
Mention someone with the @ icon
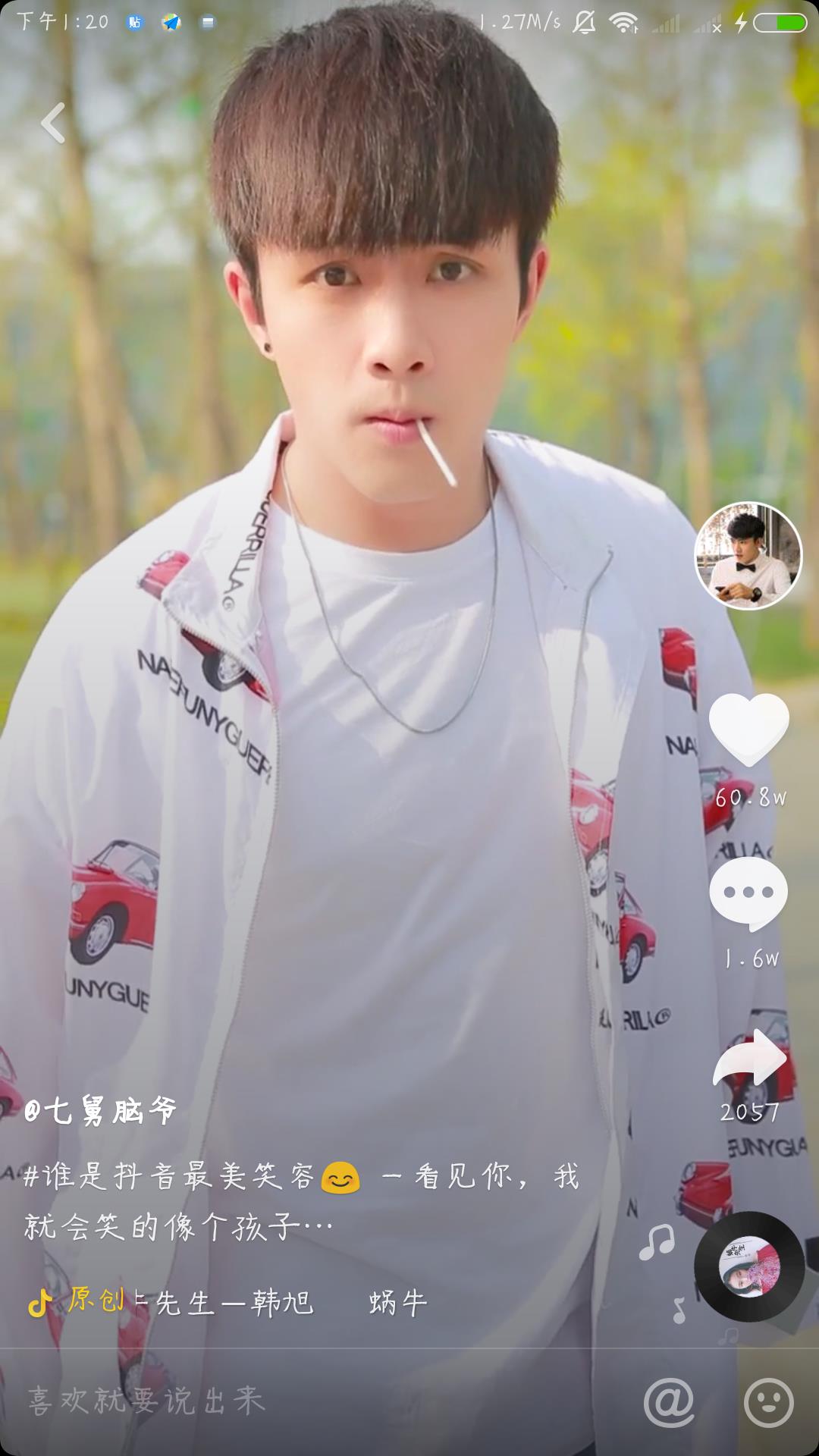click(x=669, y=1402)
